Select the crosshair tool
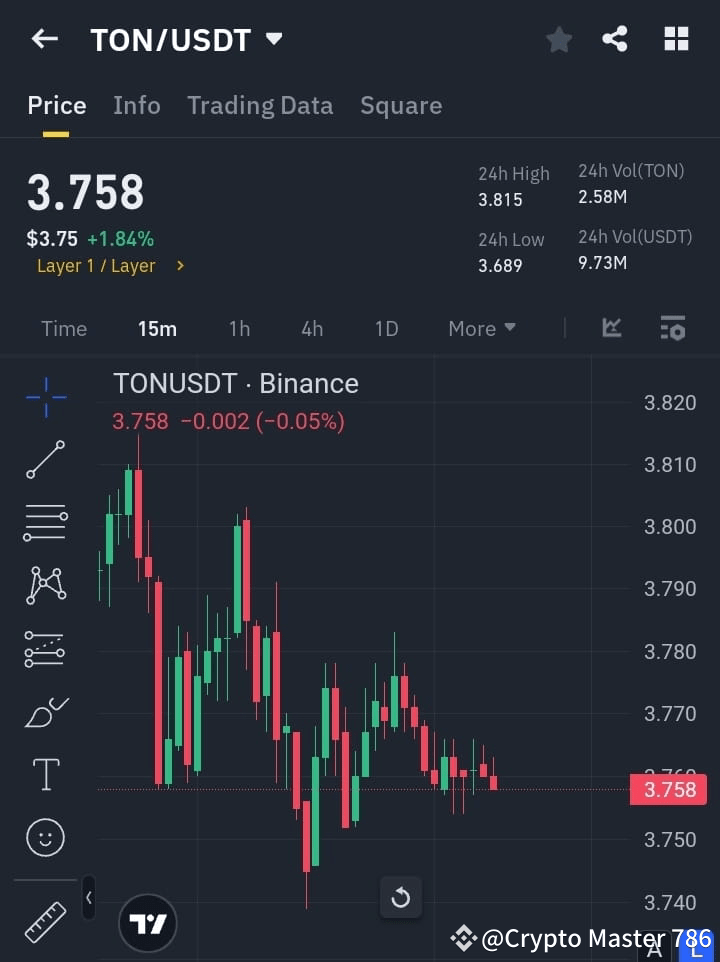Image resolution: width=720 pixels, height=962 pixels. pyautogui.click(x=45, y=397)
